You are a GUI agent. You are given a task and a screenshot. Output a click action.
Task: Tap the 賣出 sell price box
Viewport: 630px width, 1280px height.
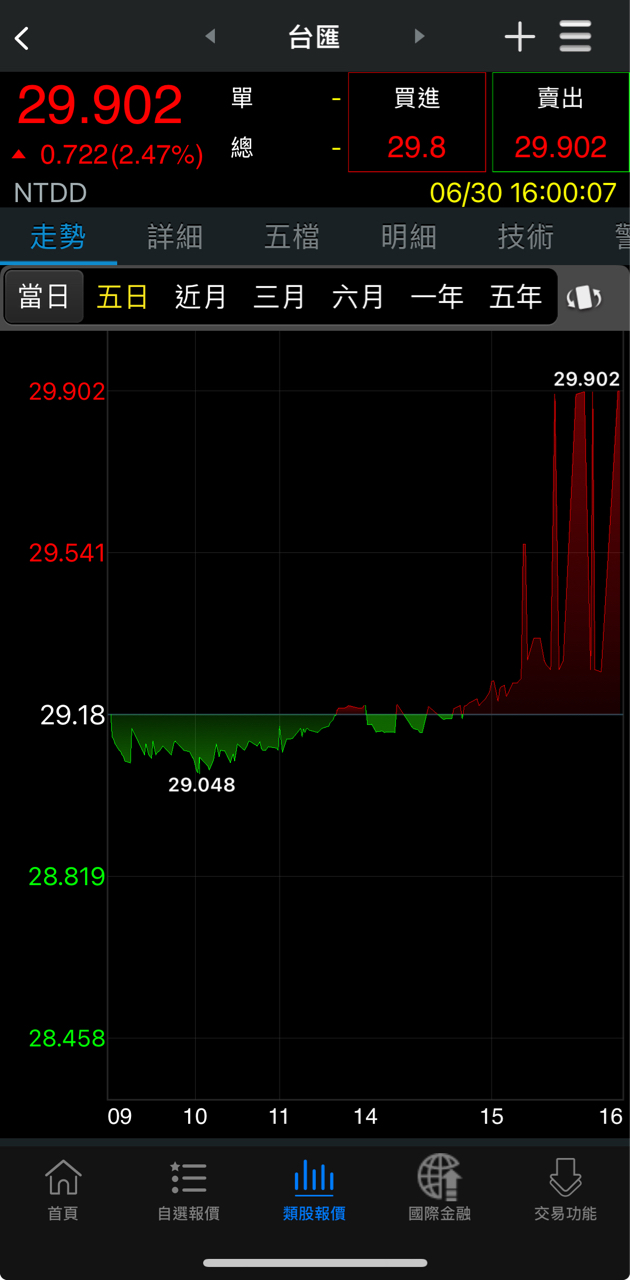click(x=560, y=122)
